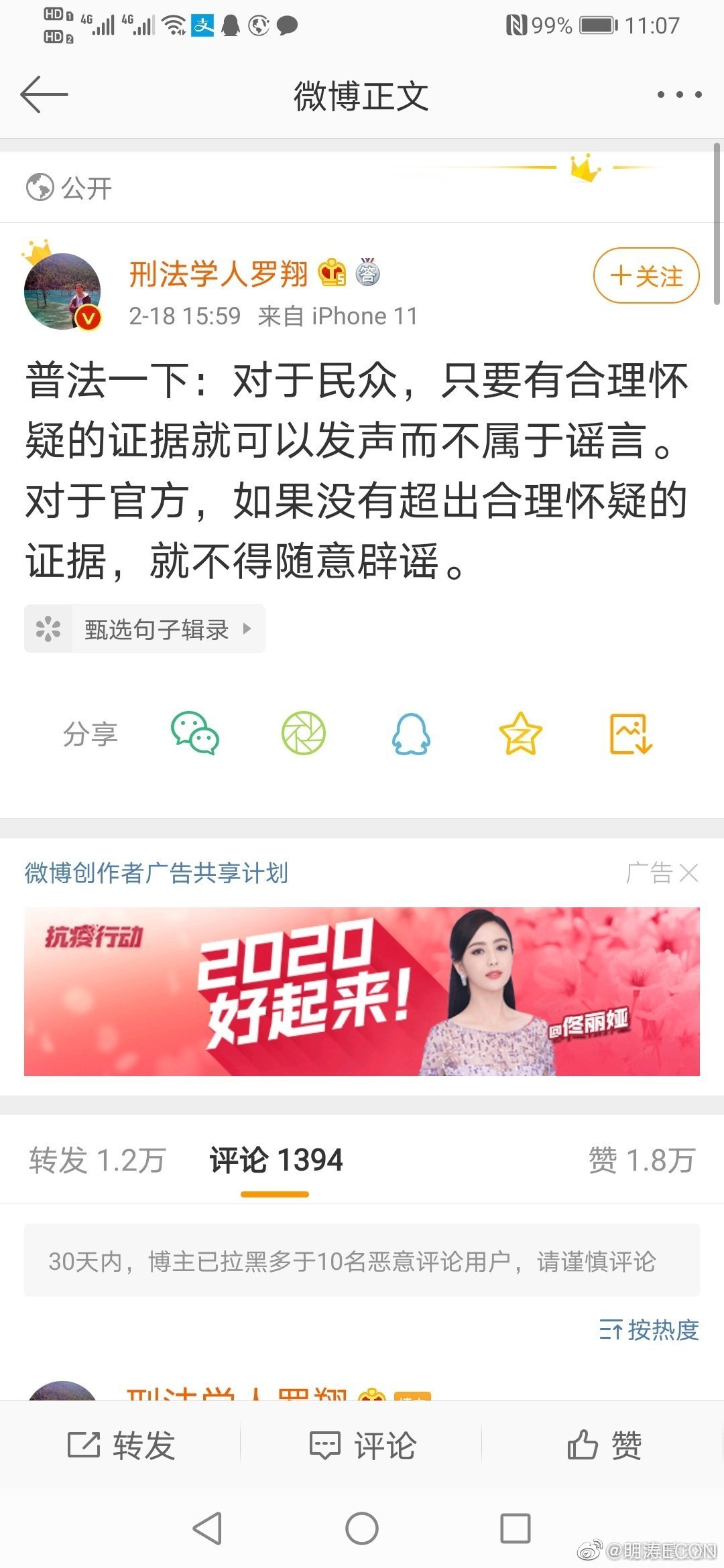Change comment sorting via 按热度
This screenshot has height=1568, width=724.
[649, 1330]
